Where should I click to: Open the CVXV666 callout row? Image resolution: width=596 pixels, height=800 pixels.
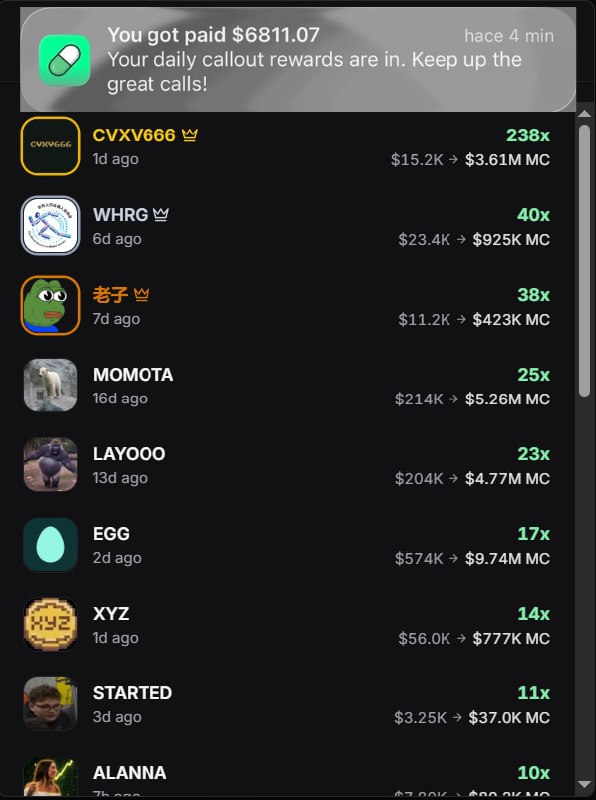point(286,146)
